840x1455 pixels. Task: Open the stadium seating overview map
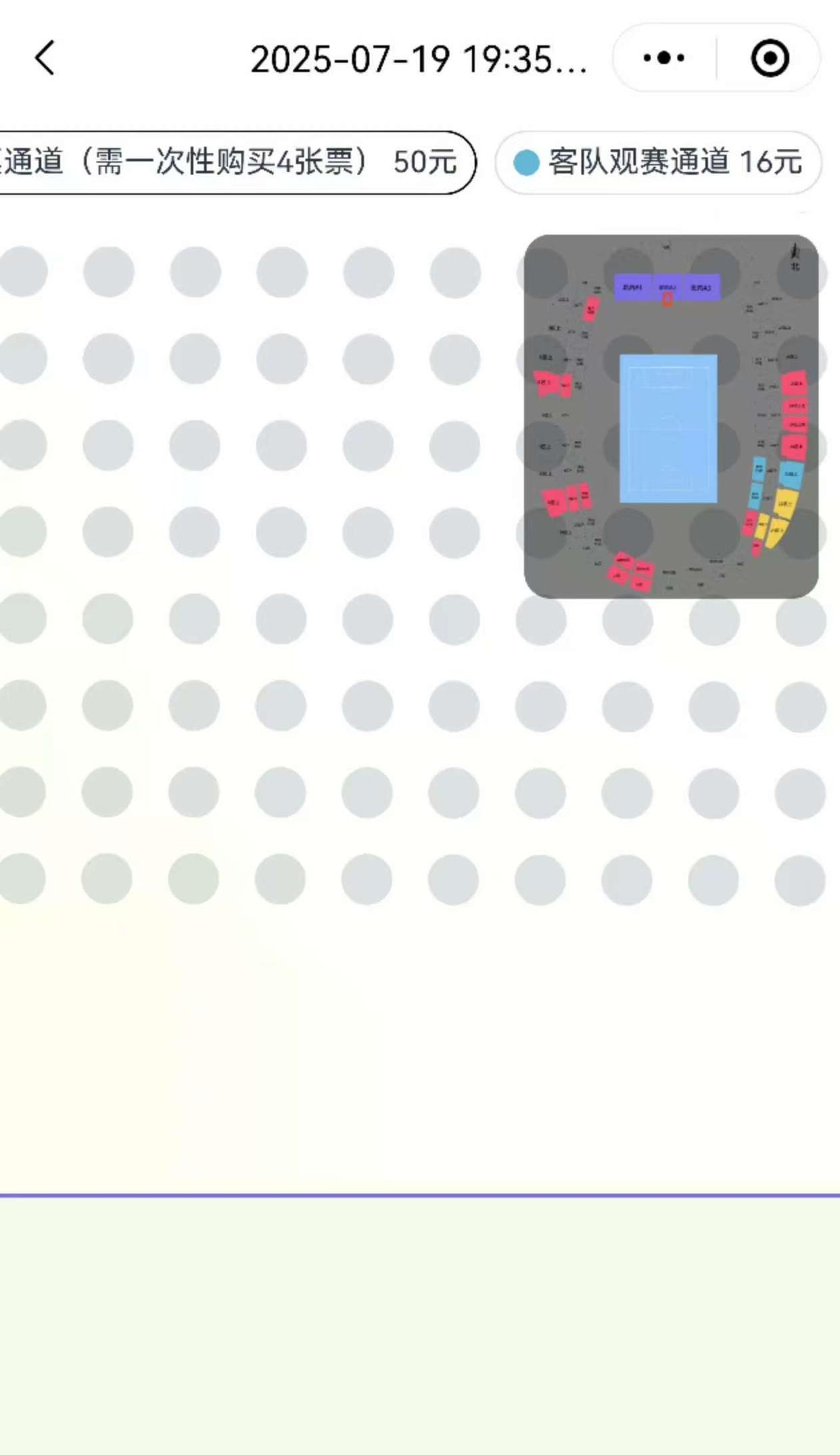[x=671, y=416]
